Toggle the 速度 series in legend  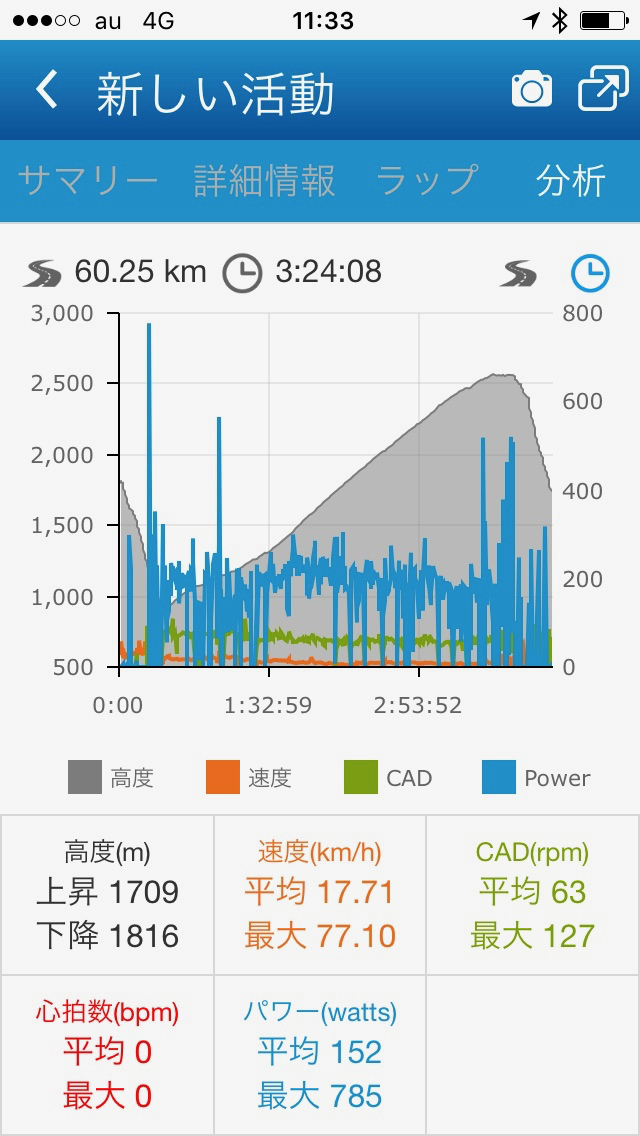[x=249, y=777]
